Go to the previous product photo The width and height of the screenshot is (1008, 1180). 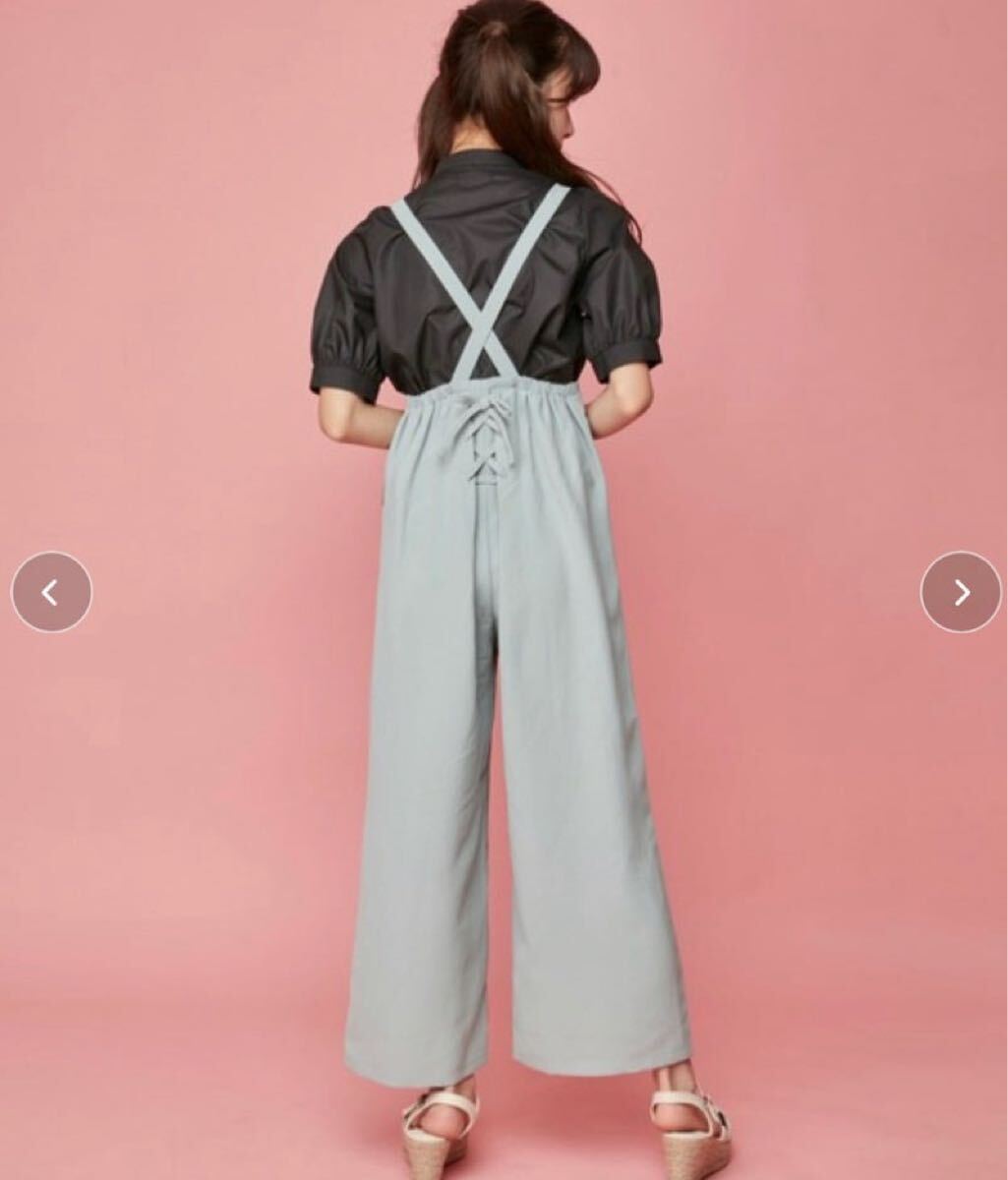(x=51, y=592)
